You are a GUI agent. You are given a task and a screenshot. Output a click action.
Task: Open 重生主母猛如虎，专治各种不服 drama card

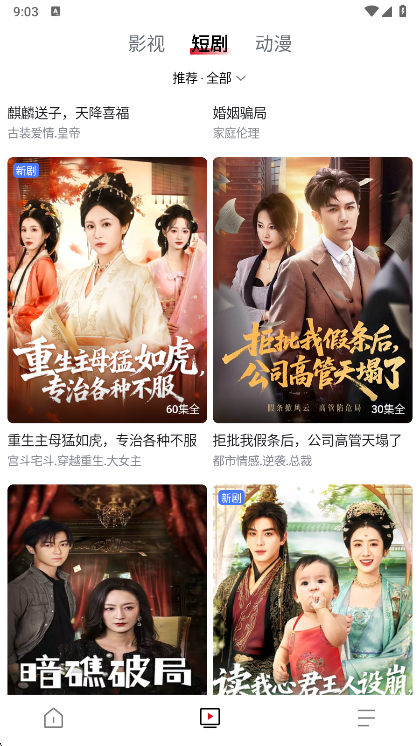[x=107, y=290]
